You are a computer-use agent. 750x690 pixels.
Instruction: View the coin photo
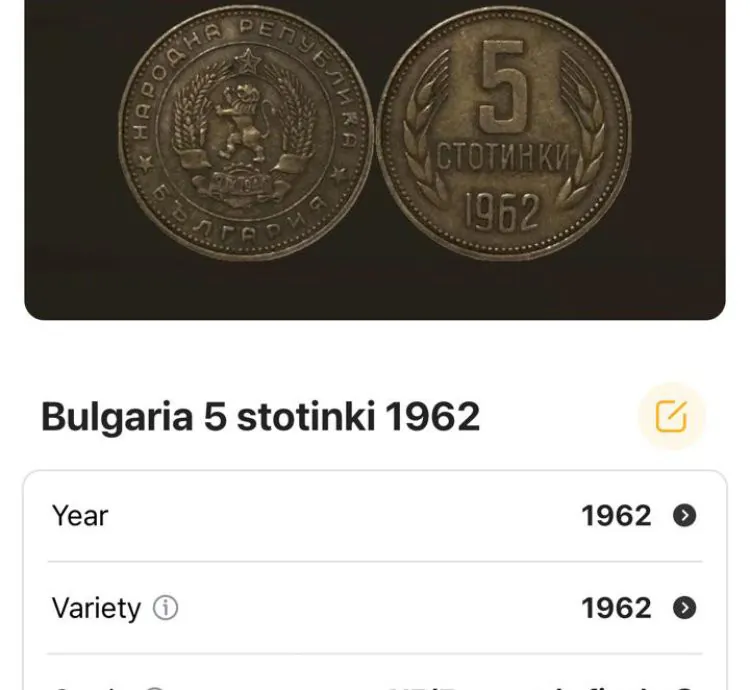375,150
